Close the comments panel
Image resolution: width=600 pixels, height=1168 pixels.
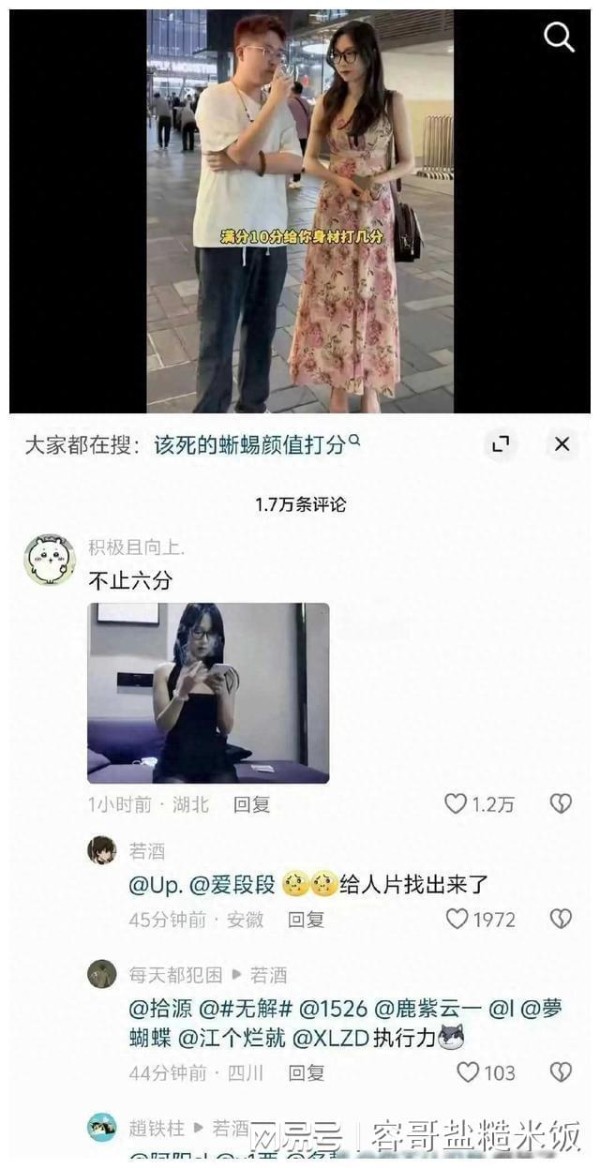(x=562, y=444)
